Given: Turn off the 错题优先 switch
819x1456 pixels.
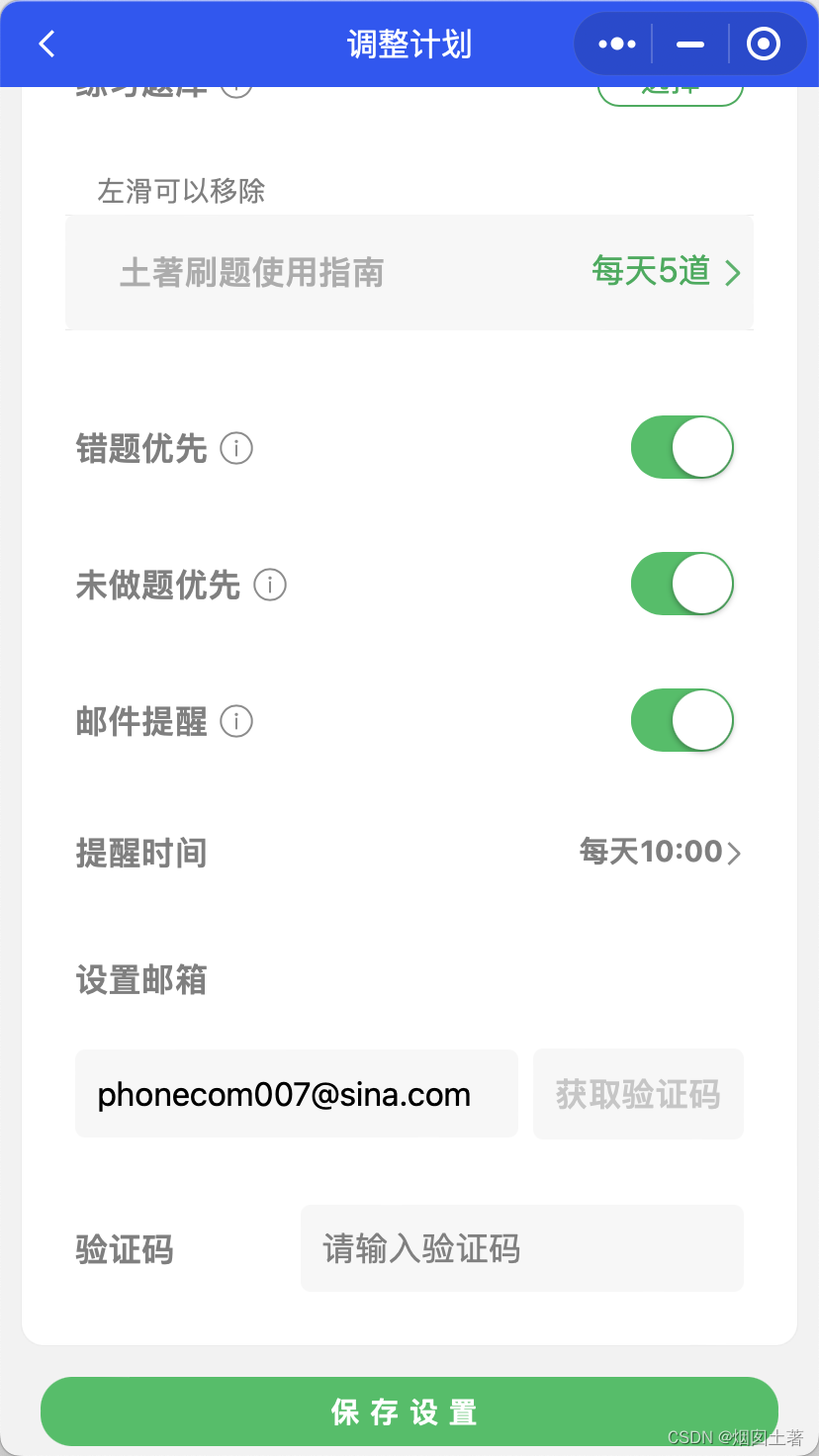Looking at the screenshot, I should point(682,447).
